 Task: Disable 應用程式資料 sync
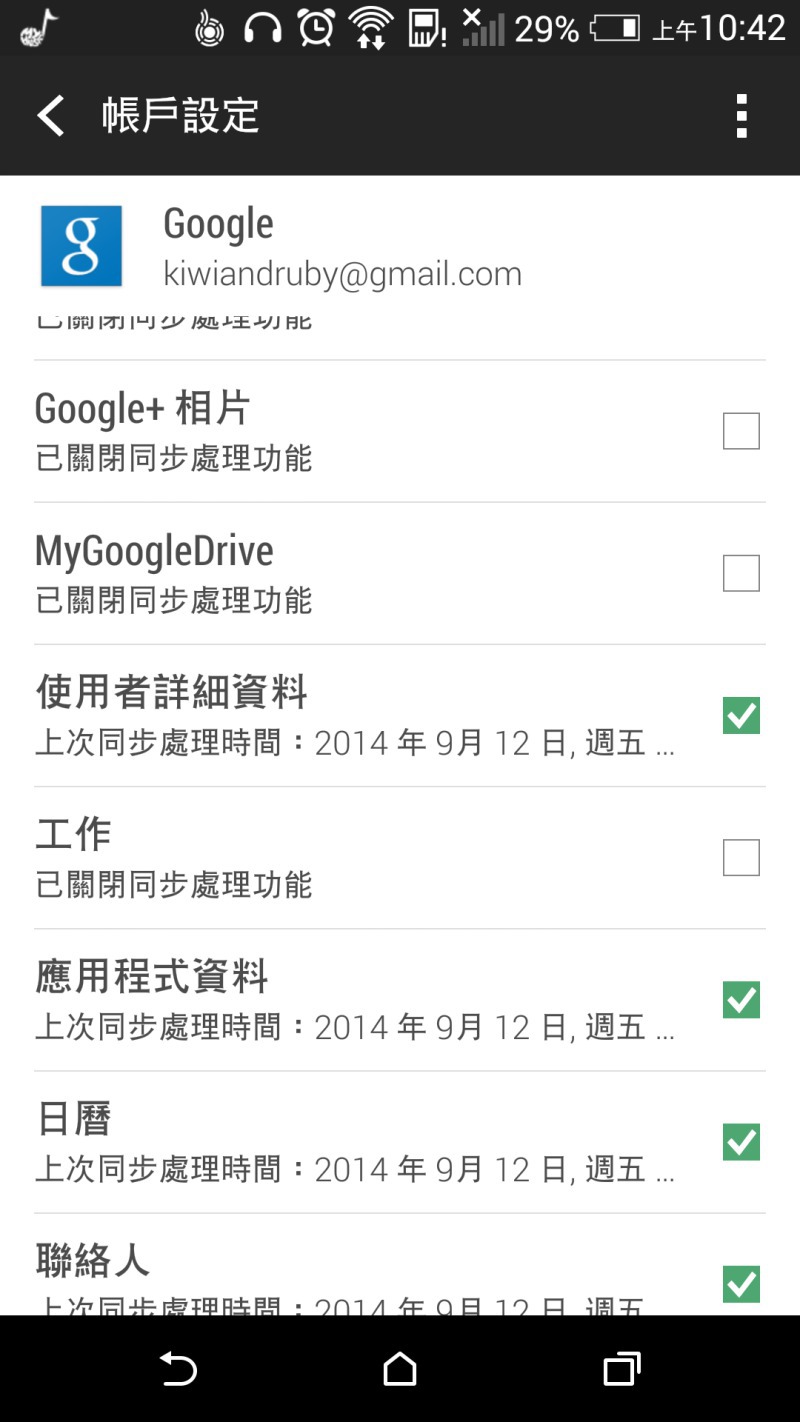(741, 999)
